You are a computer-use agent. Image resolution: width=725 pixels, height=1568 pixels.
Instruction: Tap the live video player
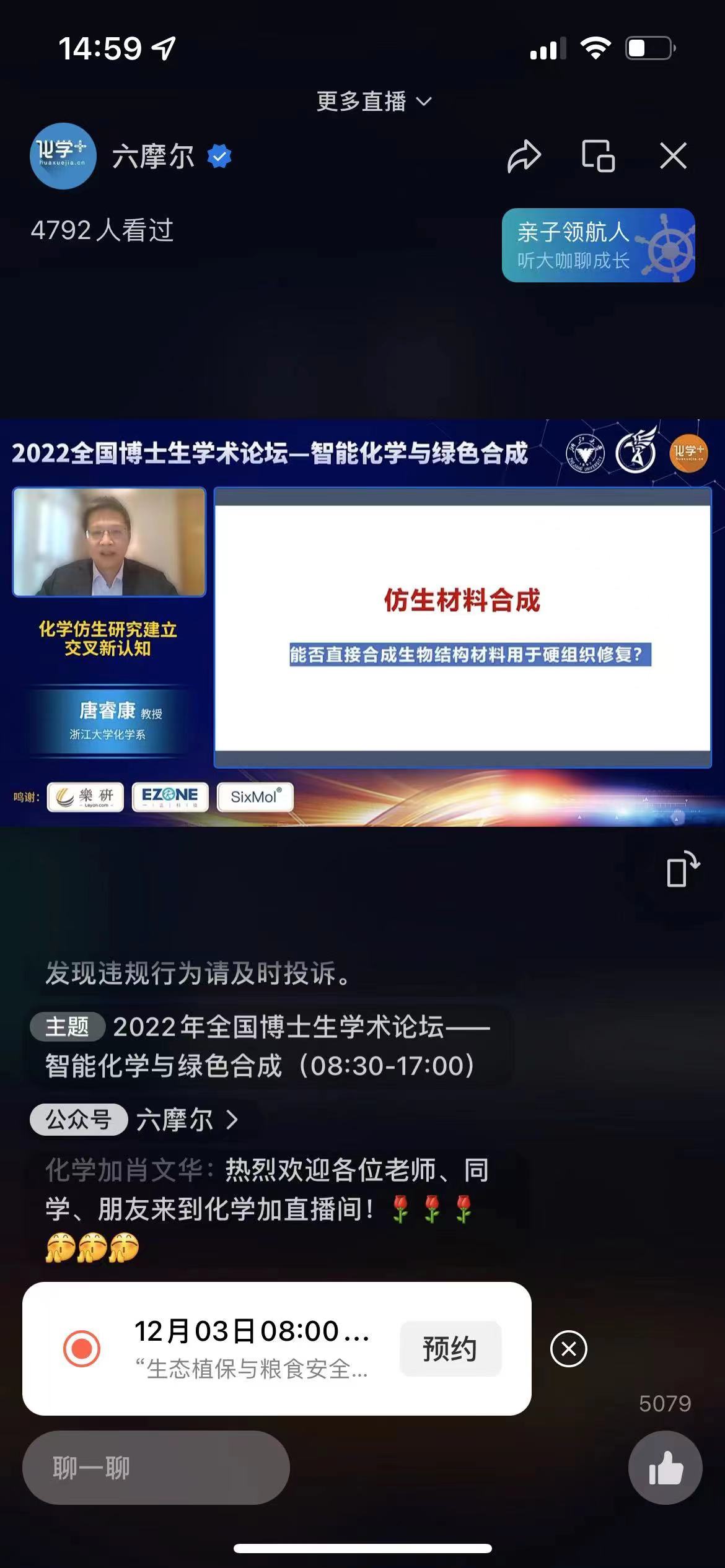362,622
